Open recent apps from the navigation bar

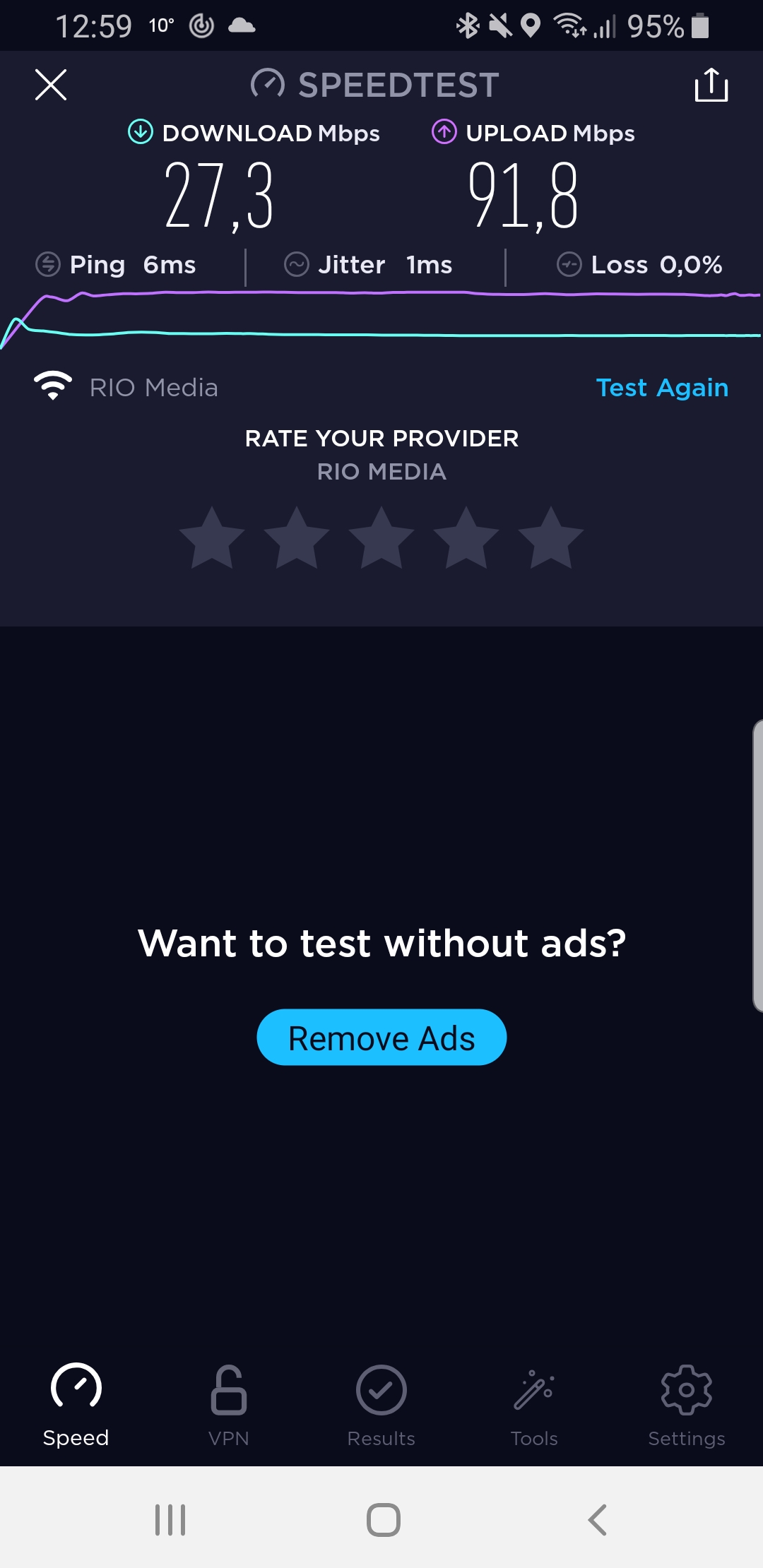170,1520
